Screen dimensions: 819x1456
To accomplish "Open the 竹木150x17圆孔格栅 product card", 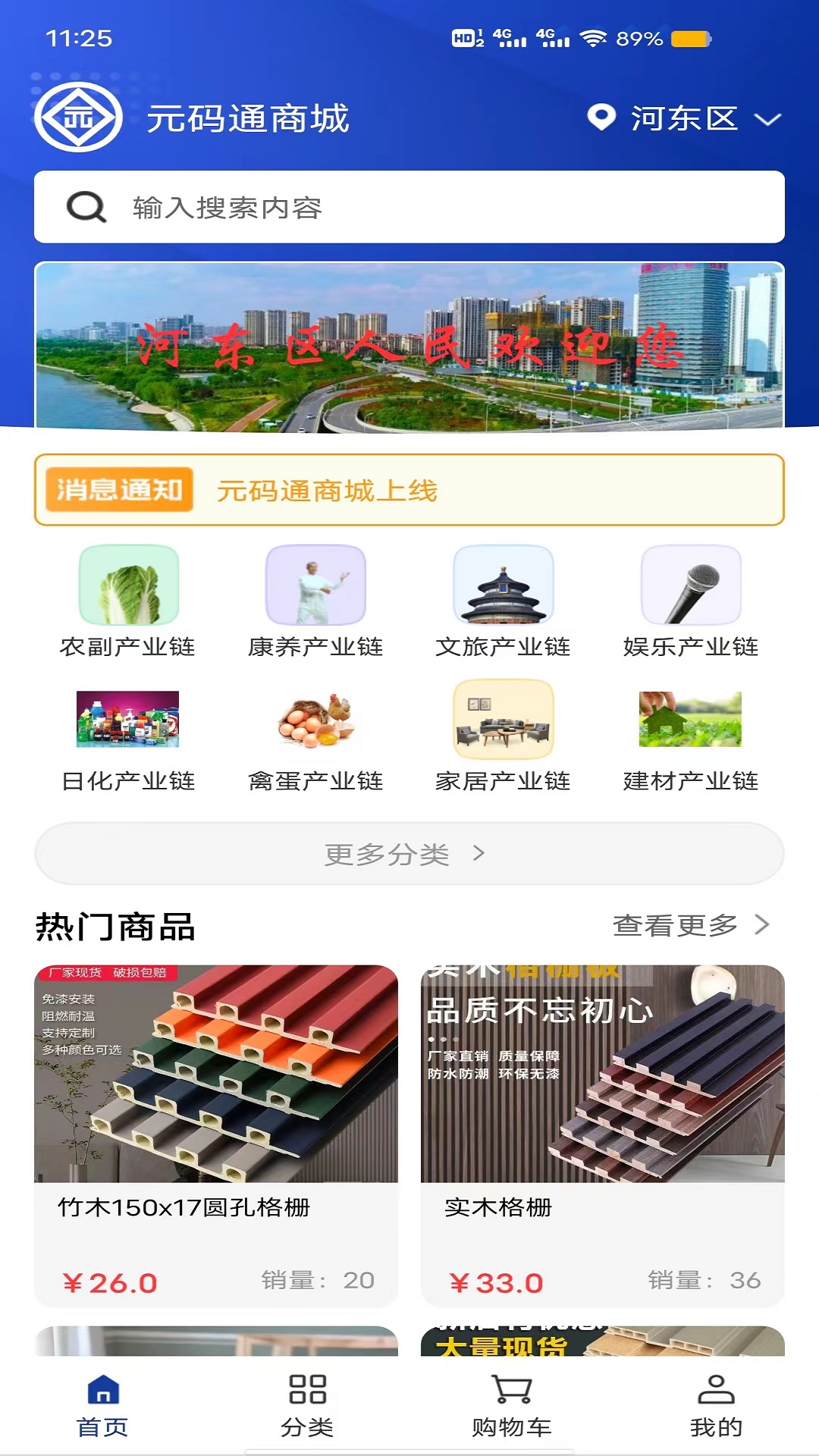I will coord(216,1135).
